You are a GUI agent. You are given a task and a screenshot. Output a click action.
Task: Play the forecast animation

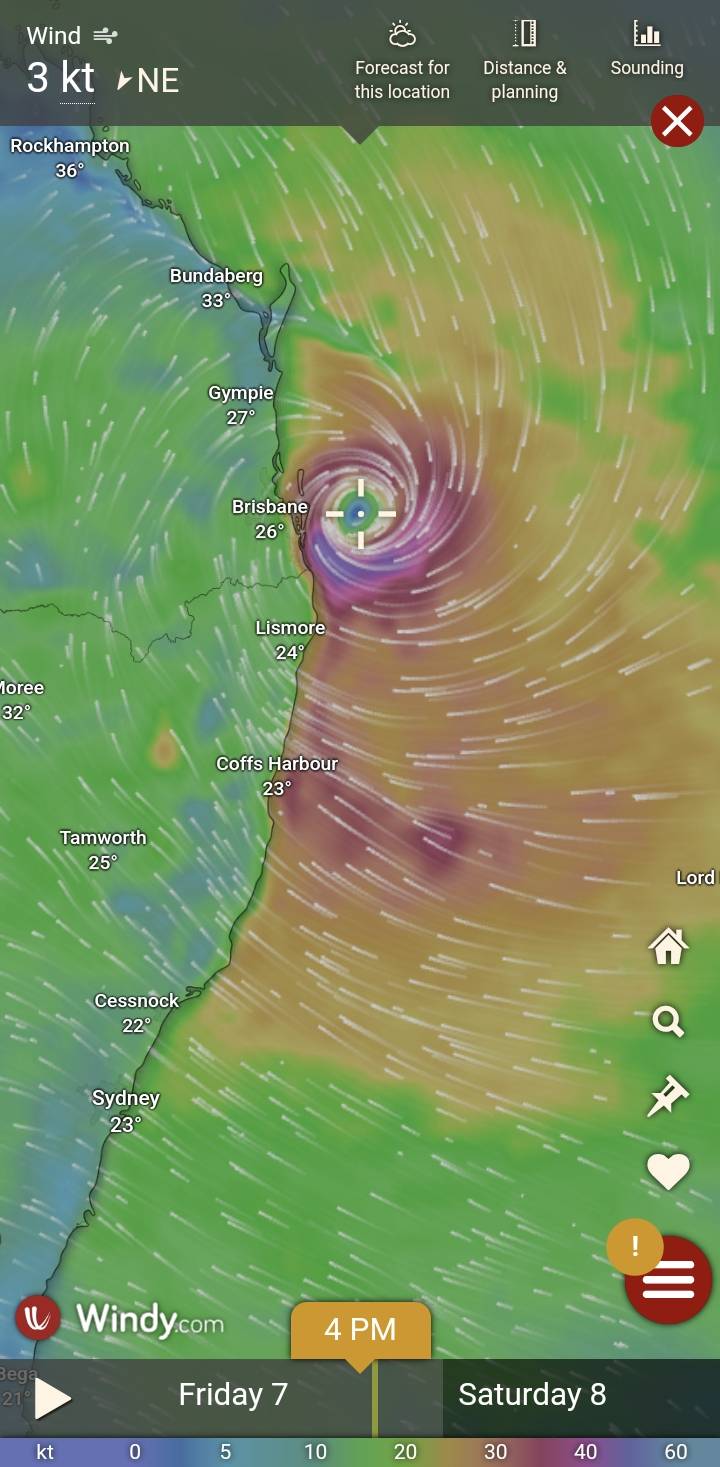(52, 1398)
